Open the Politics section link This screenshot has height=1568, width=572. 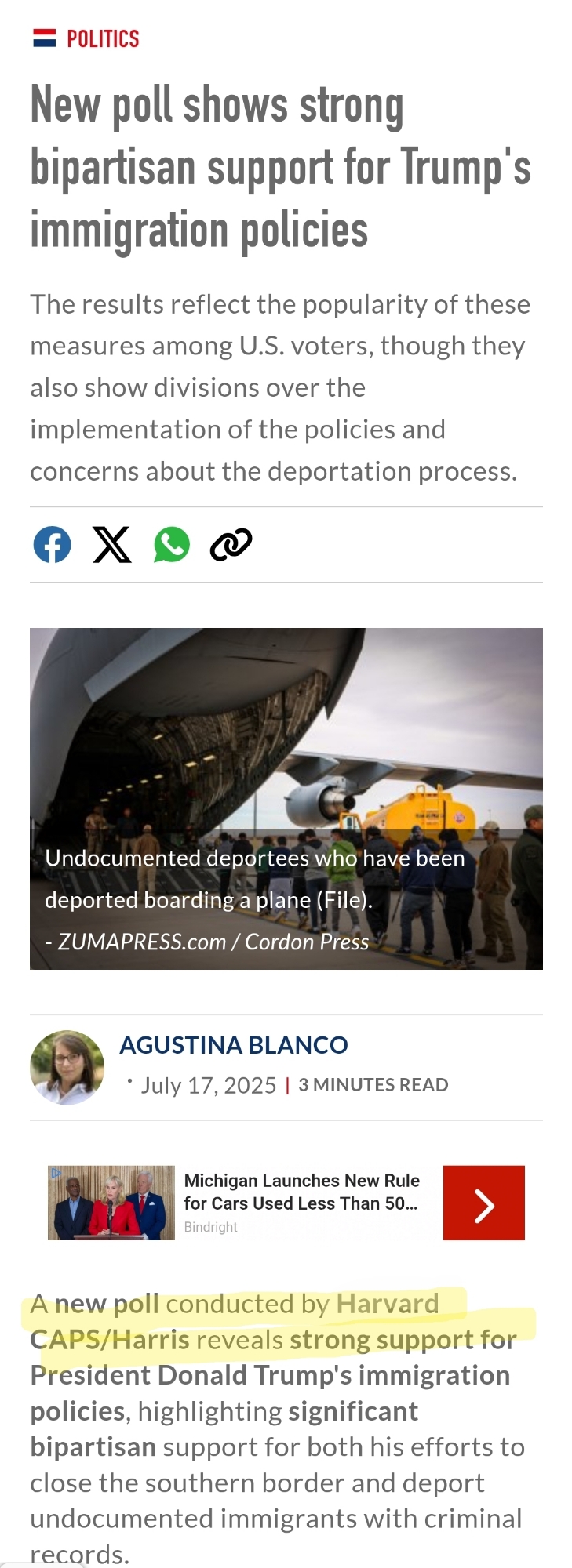click(x=102, y=38)
